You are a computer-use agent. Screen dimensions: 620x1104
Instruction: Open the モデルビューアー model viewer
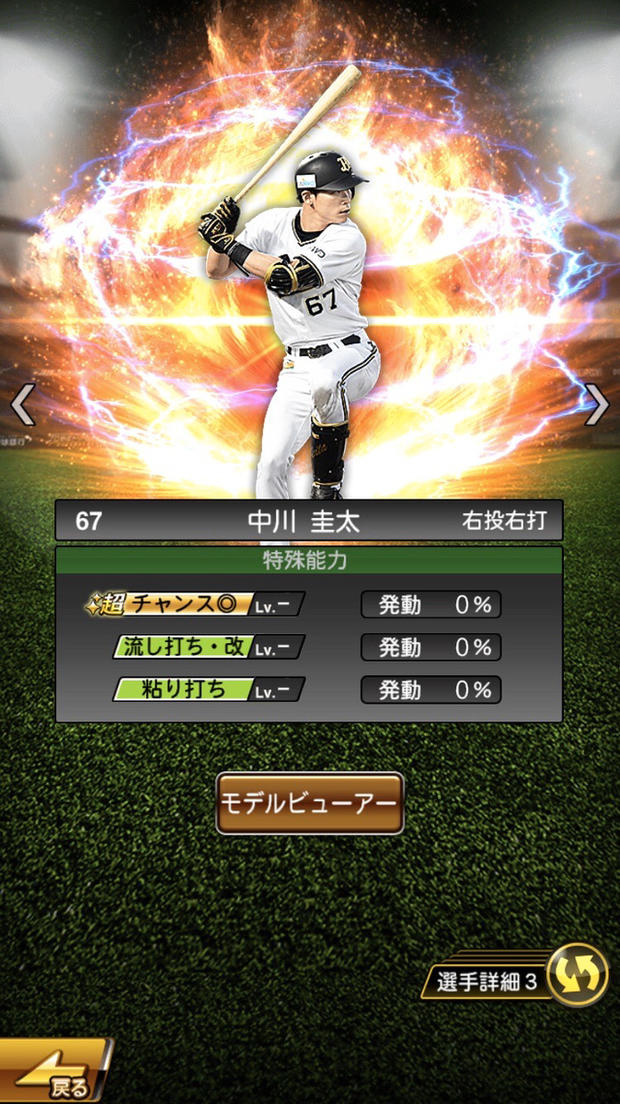coord(310,803)
